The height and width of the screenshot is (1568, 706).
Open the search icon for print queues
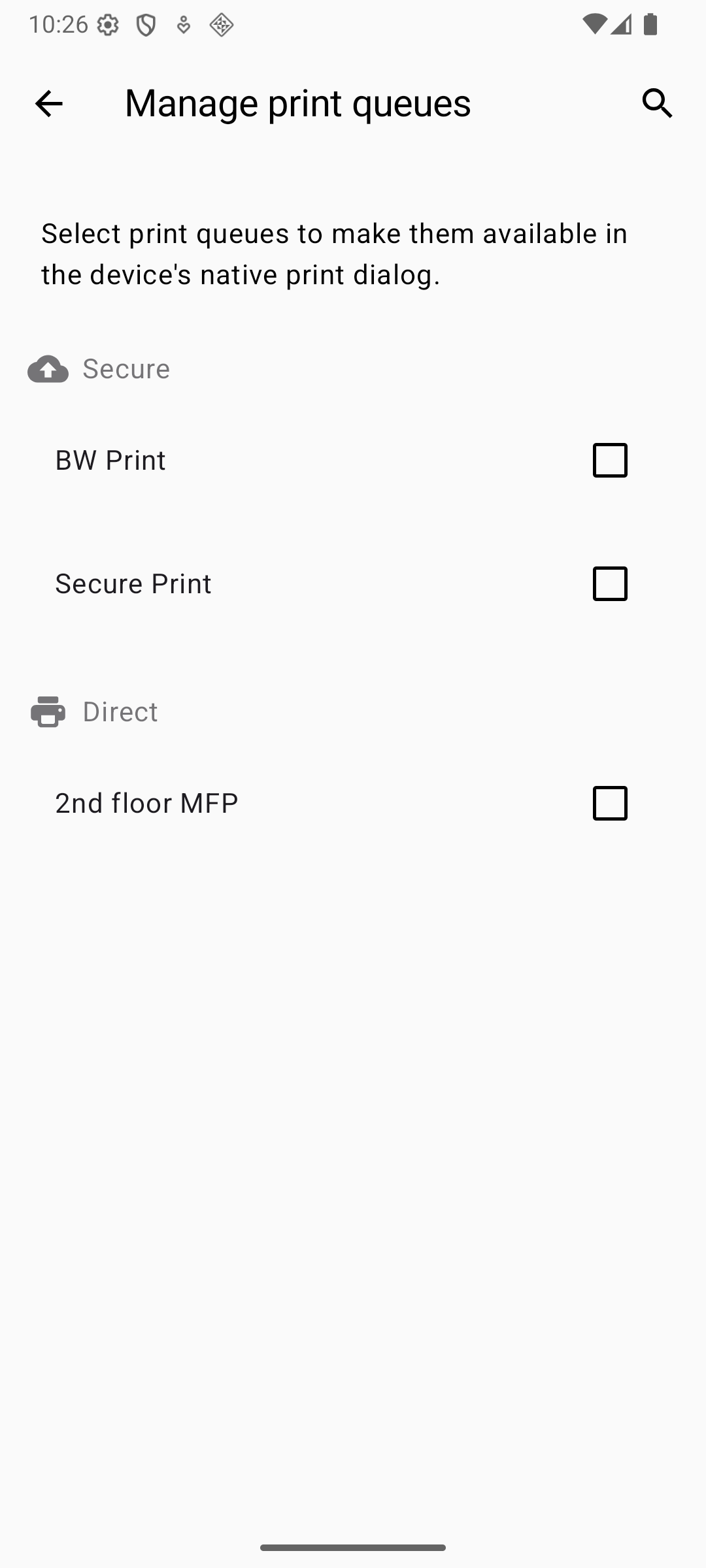[x=657, y=103]
